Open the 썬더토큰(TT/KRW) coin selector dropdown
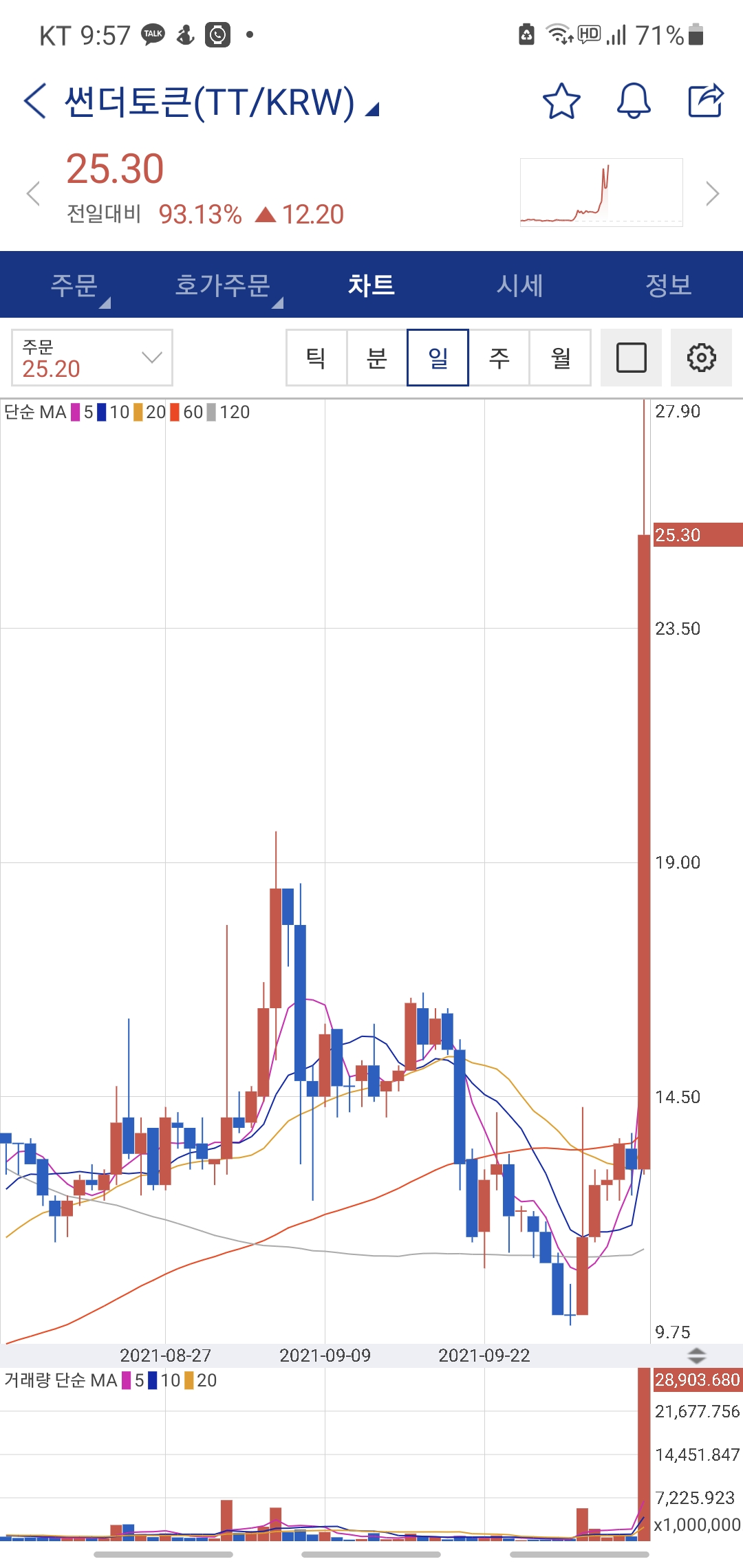 pos(220,103)
